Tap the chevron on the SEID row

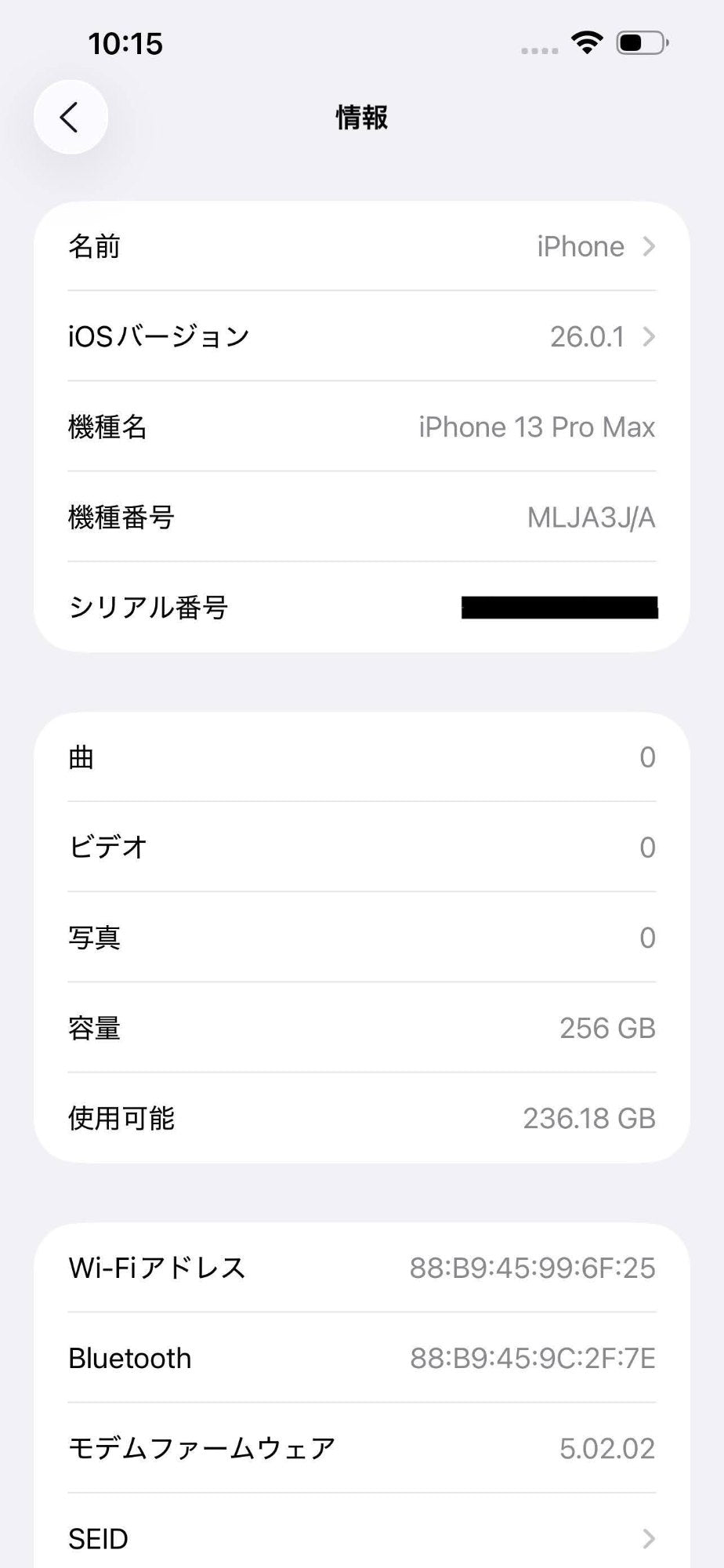pyautogui.click(x=649, y=1538)
